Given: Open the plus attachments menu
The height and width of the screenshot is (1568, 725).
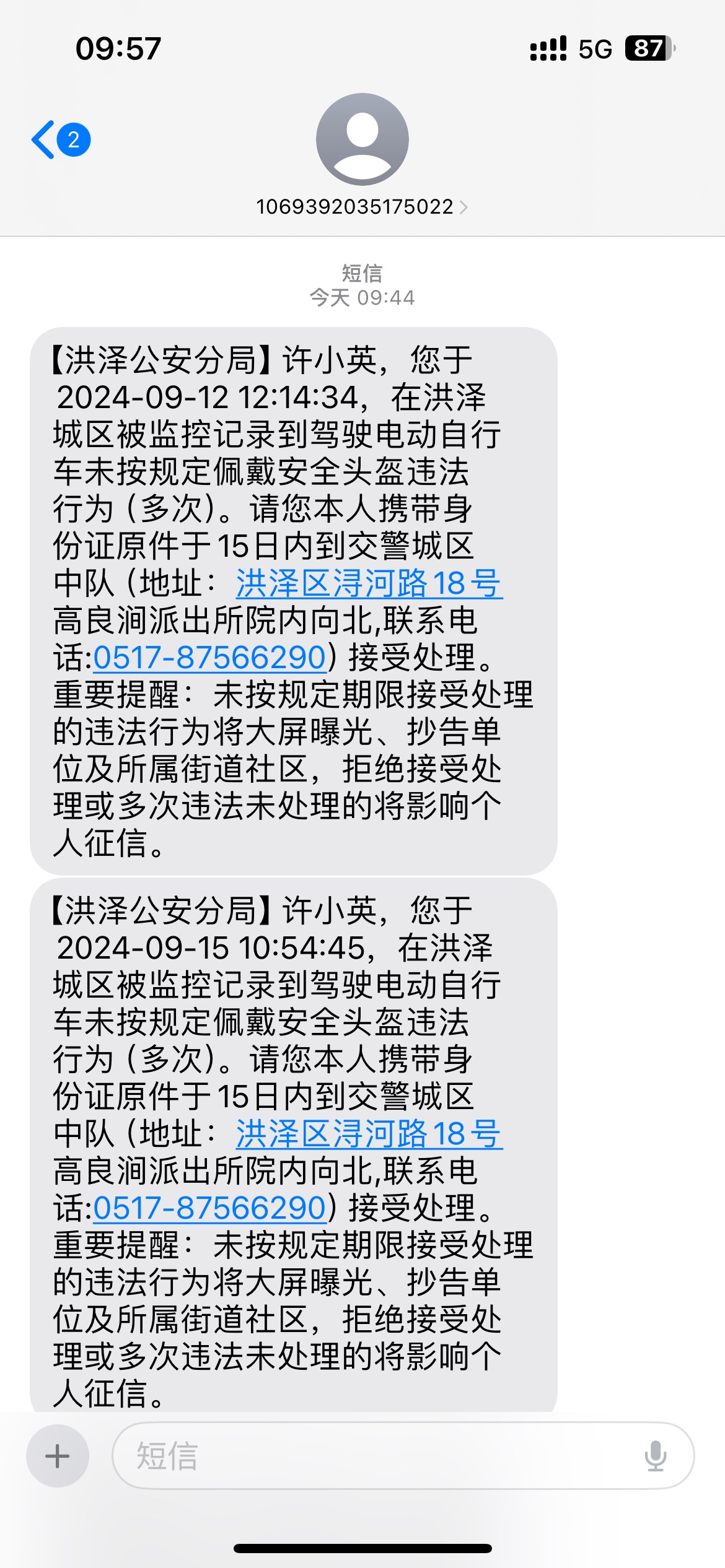Looking at the screenshot, I should point(58,1456).
